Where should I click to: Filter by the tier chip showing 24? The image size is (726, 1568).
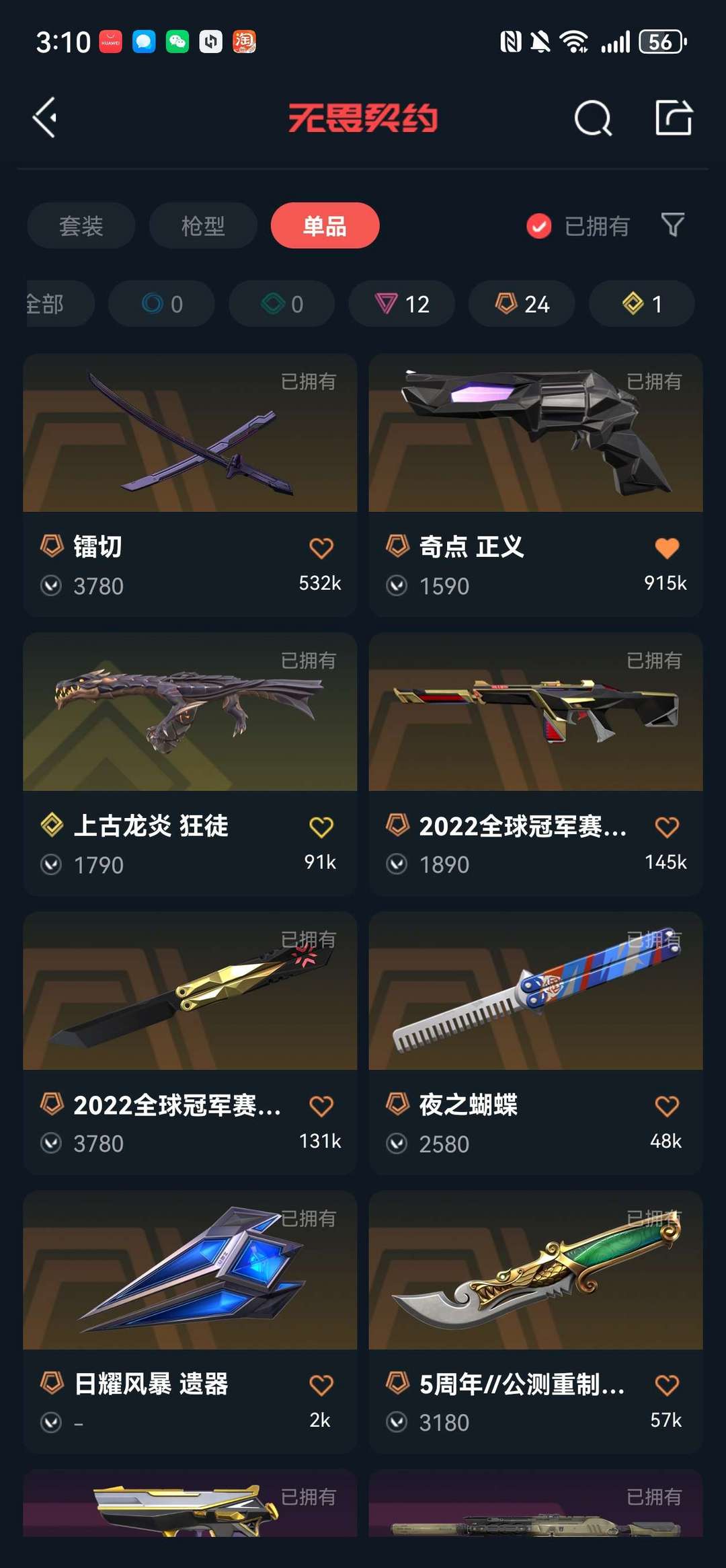[x=522, y=304]
